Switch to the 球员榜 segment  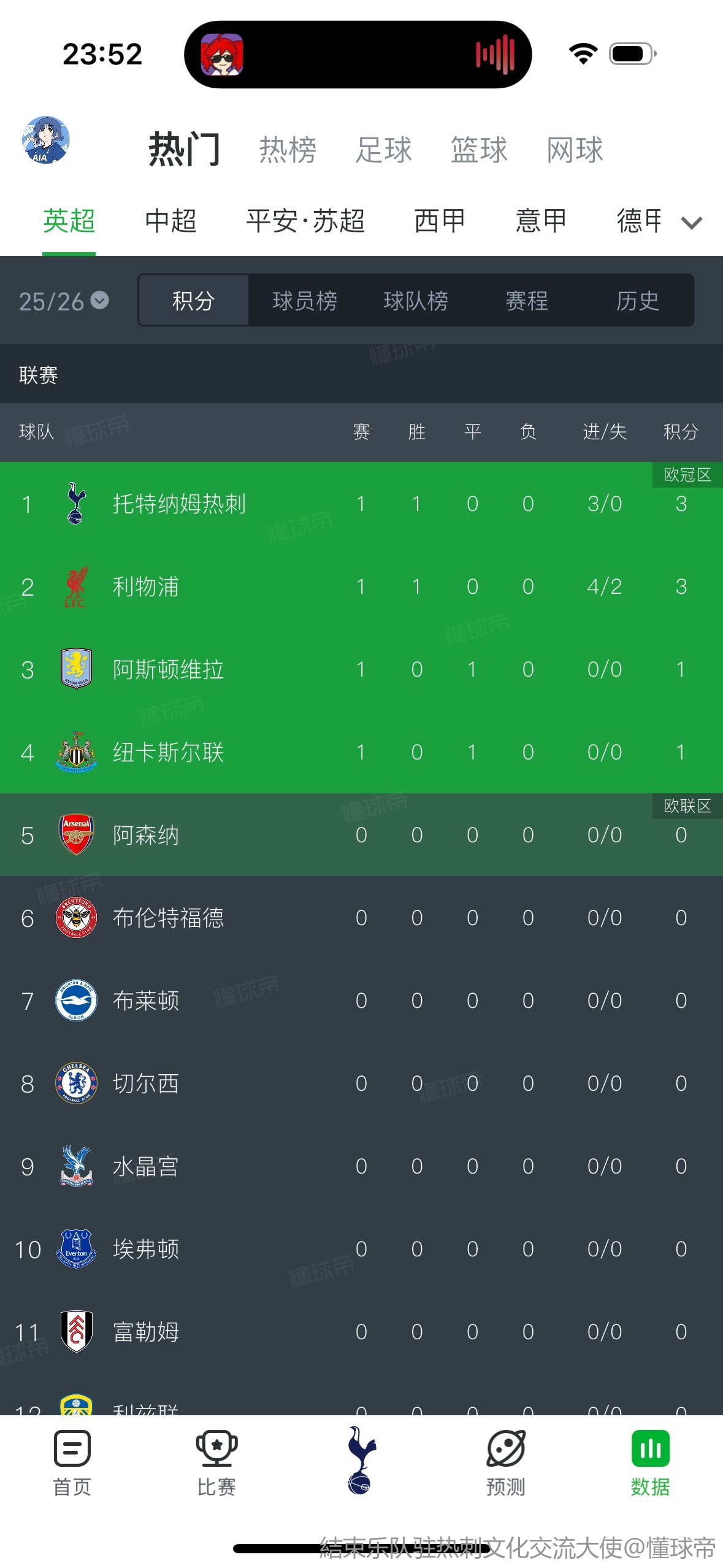(305, 301)
